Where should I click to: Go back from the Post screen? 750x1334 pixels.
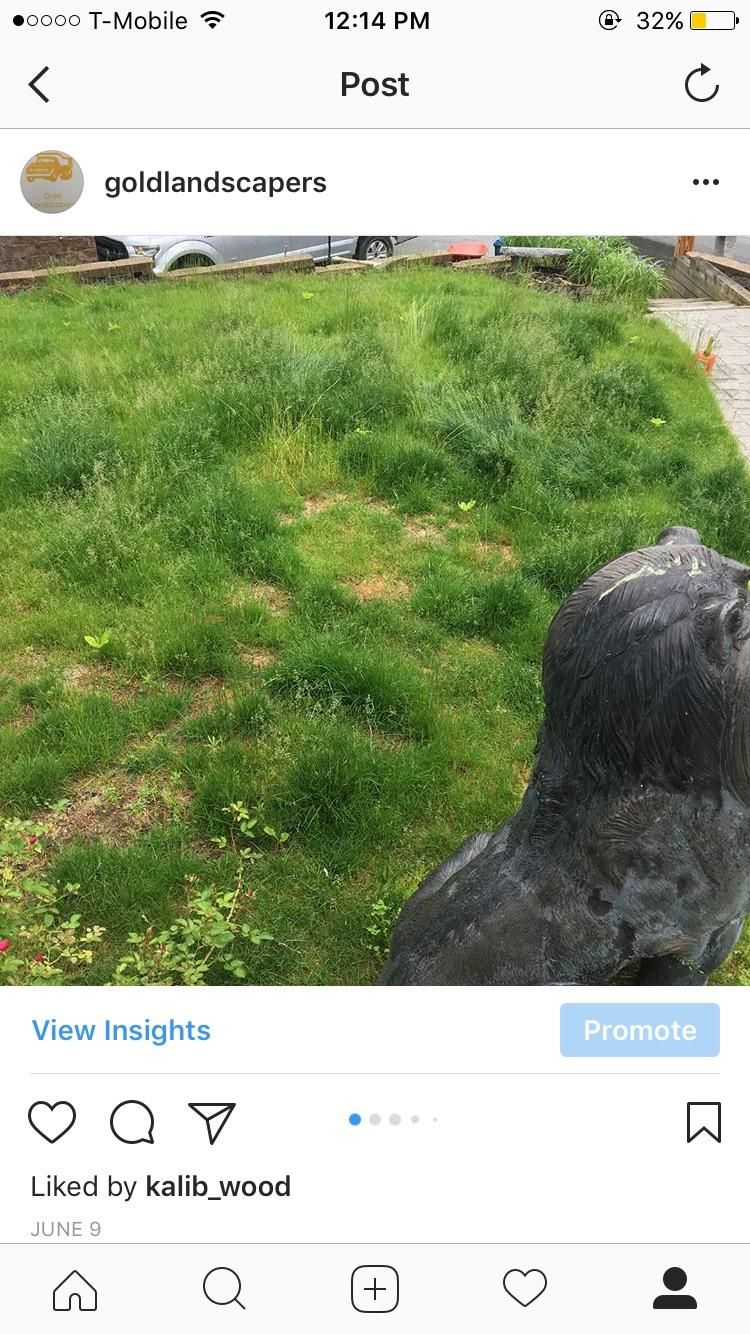click(39, 85)
